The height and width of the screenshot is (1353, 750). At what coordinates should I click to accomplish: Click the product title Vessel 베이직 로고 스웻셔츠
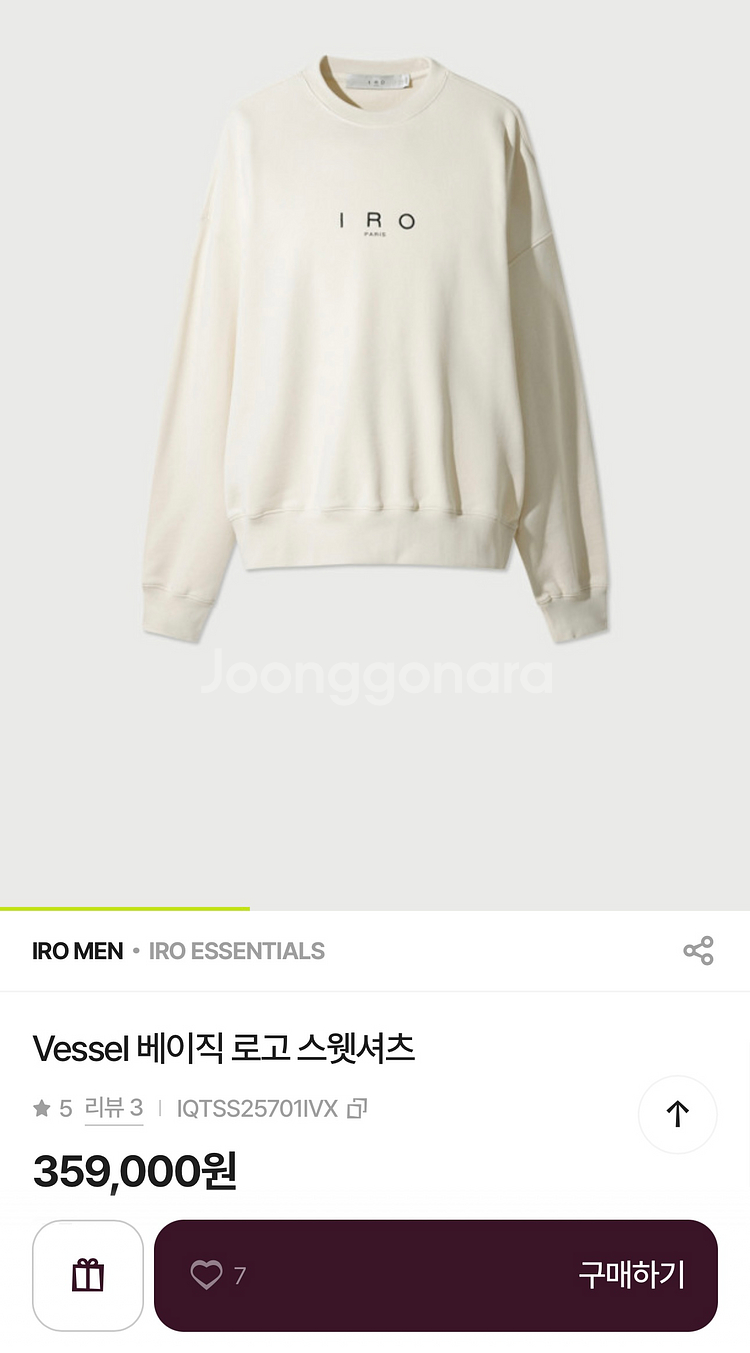tap(226, 1048)
